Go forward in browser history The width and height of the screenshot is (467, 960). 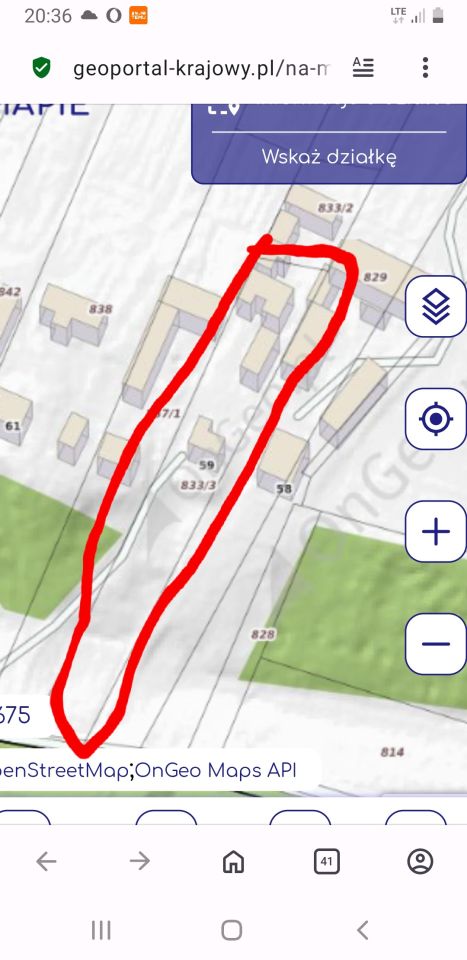click(140, 861)
